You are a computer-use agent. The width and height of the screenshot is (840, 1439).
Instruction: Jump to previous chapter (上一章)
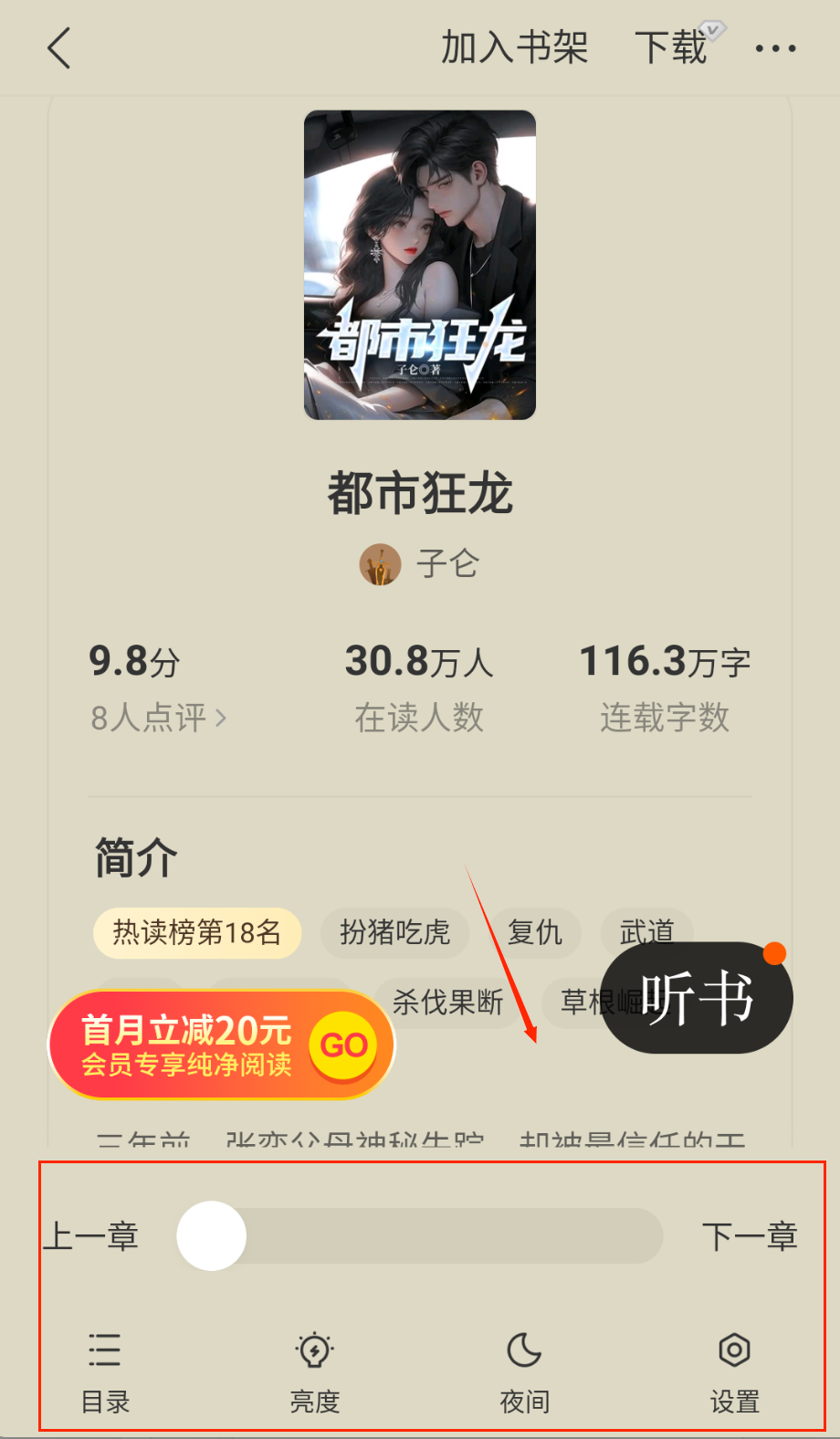(91, 1236)
